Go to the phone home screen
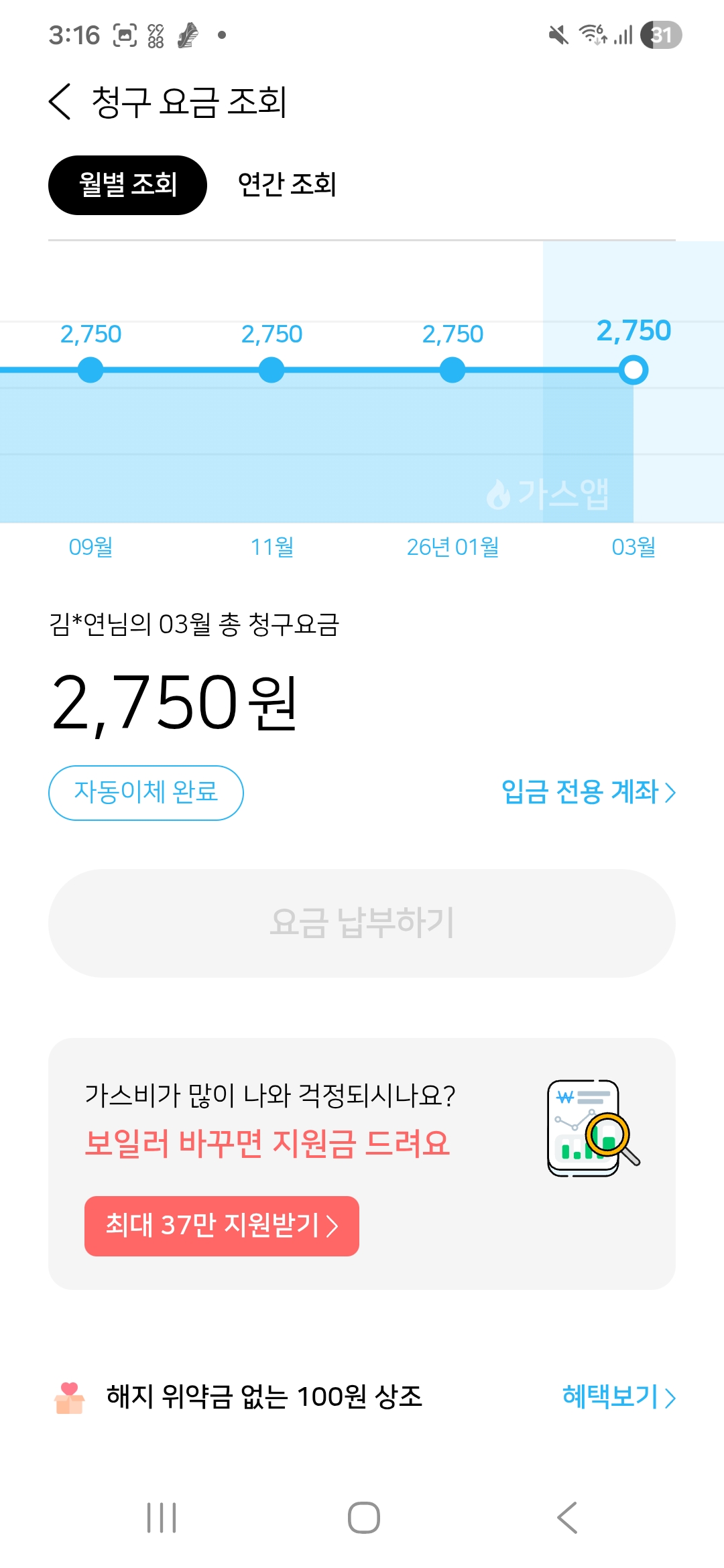The height and width of the screenshot is (1568, 724). (363, 1518)
